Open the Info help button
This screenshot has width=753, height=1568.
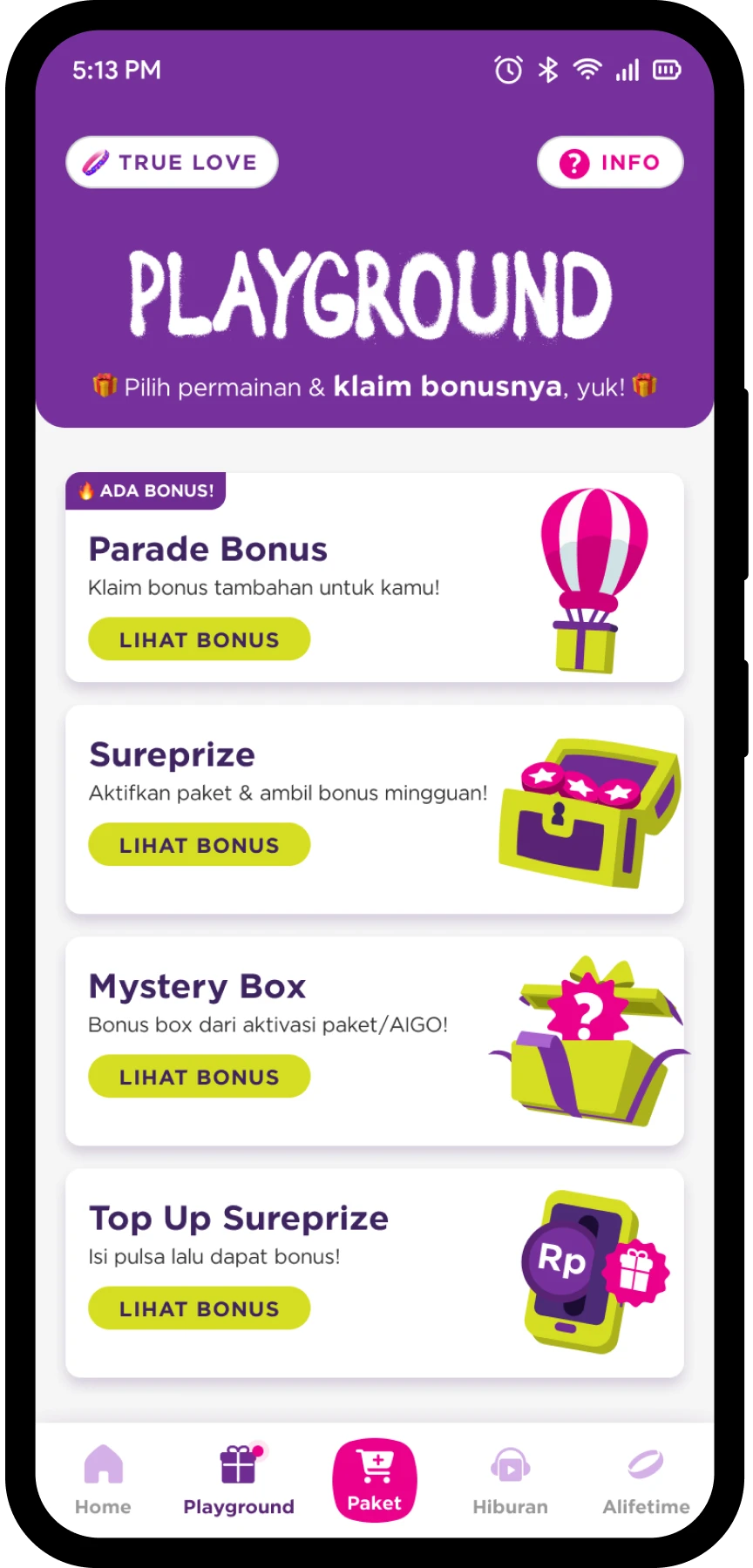click(610, 162)
